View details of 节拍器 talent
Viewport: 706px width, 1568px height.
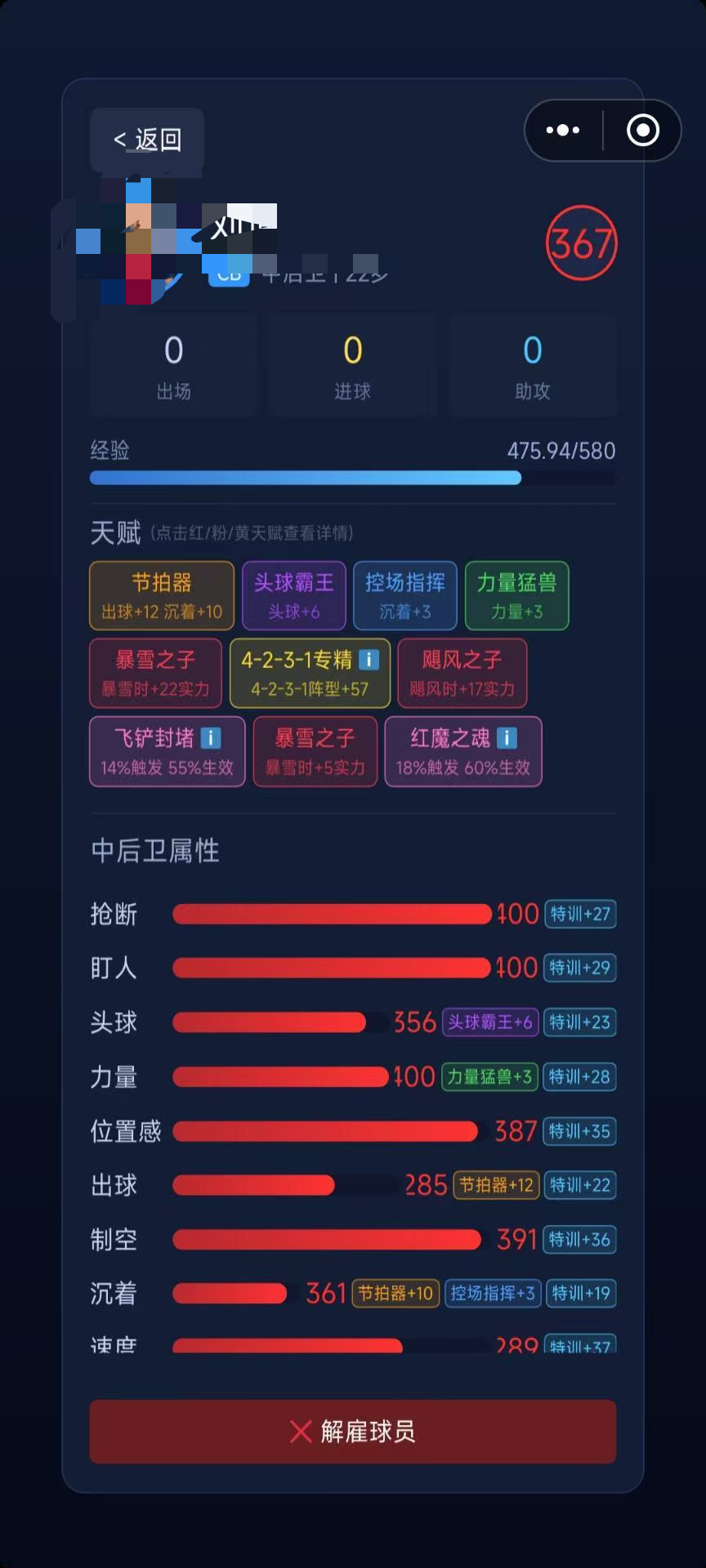point(162,595)
